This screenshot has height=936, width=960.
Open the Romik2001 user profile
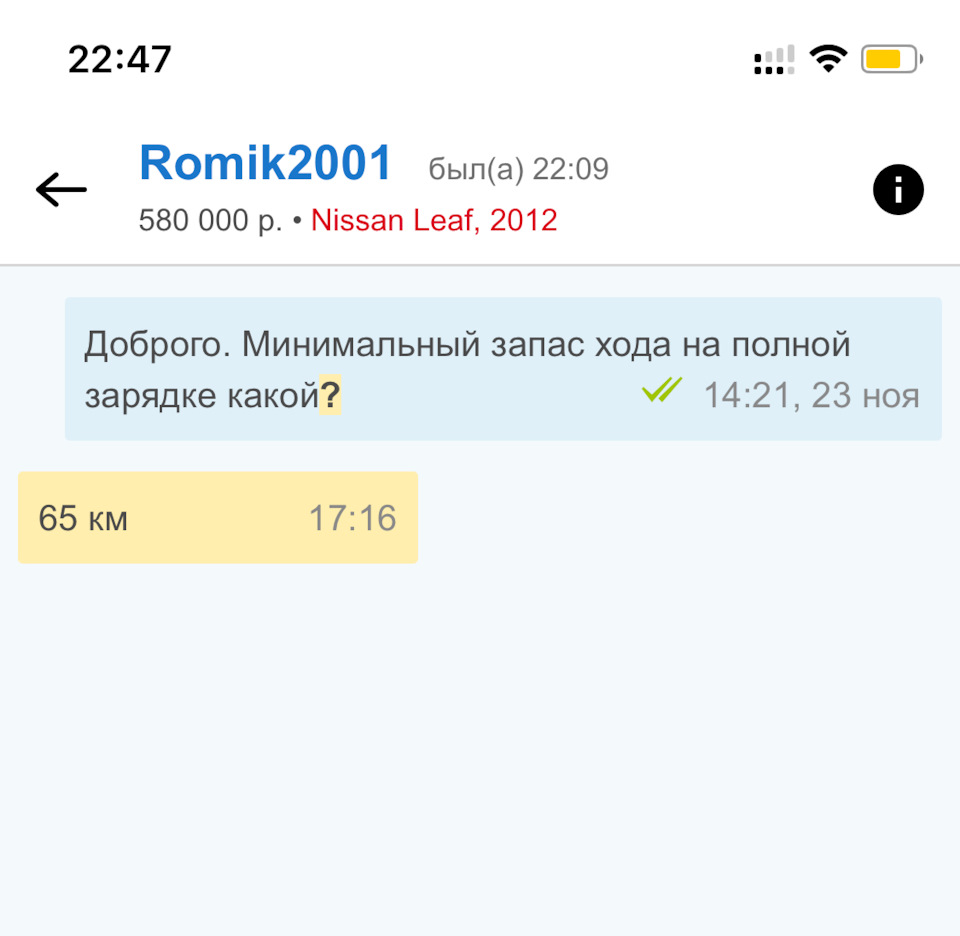265,163
